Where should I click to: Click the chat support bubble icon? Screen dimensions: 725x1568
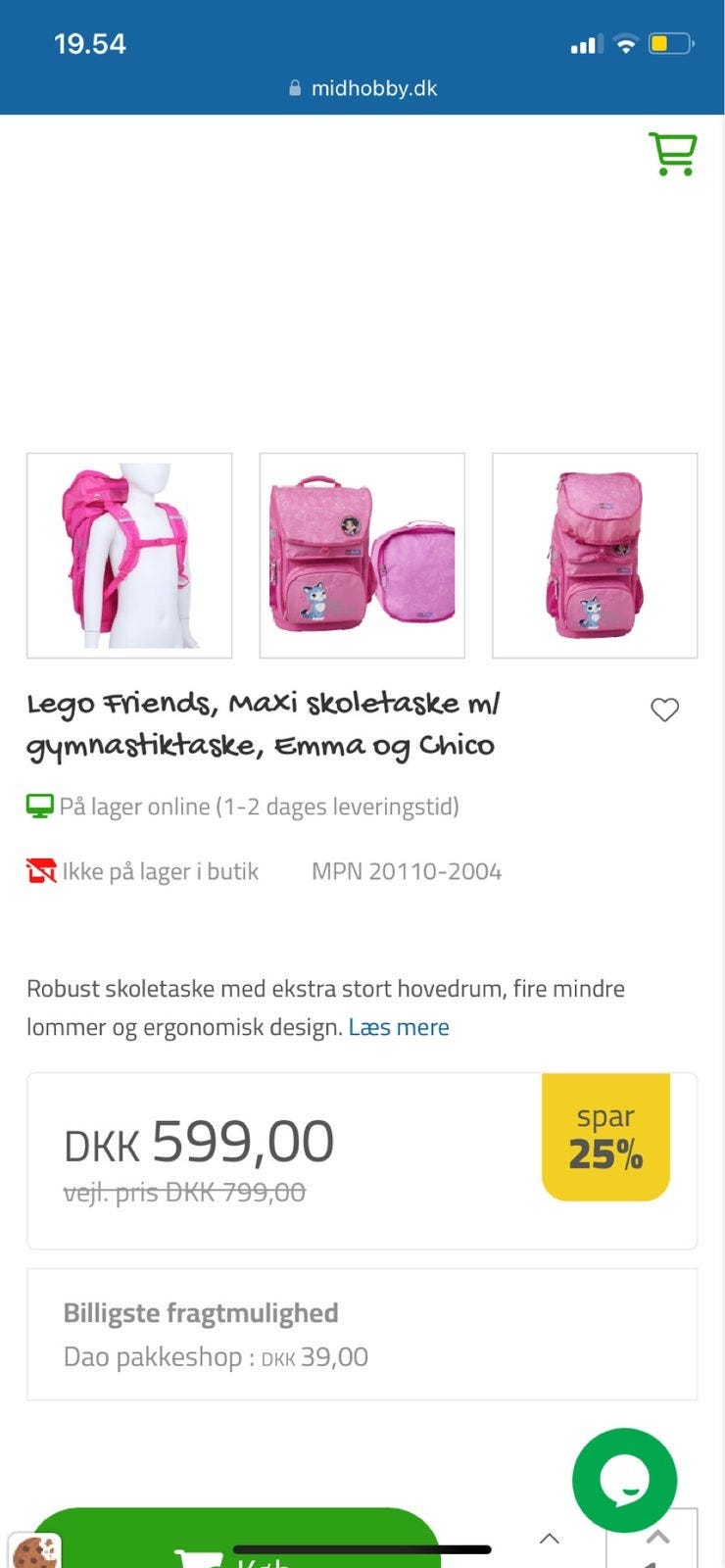[625, 1481]
